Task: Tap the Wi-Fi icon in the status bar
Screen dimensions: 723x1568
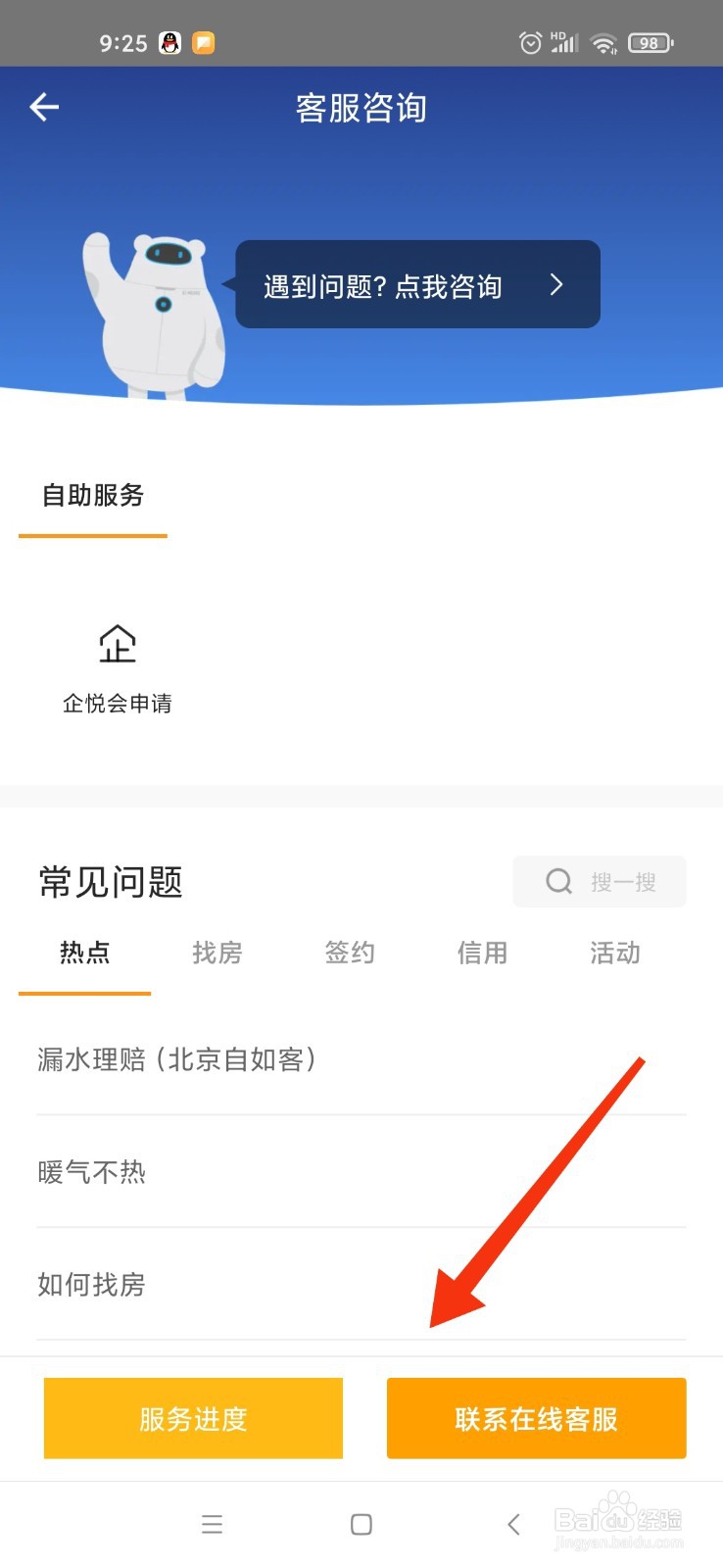Action: [602, 42]
